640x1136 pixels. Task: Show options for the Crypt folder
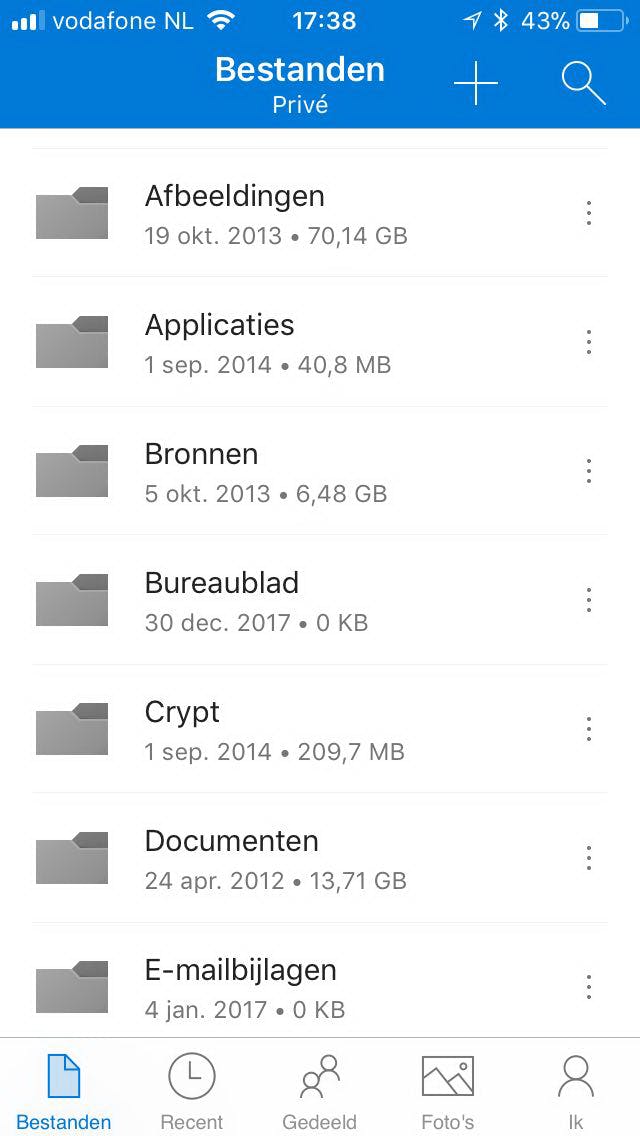589,729
